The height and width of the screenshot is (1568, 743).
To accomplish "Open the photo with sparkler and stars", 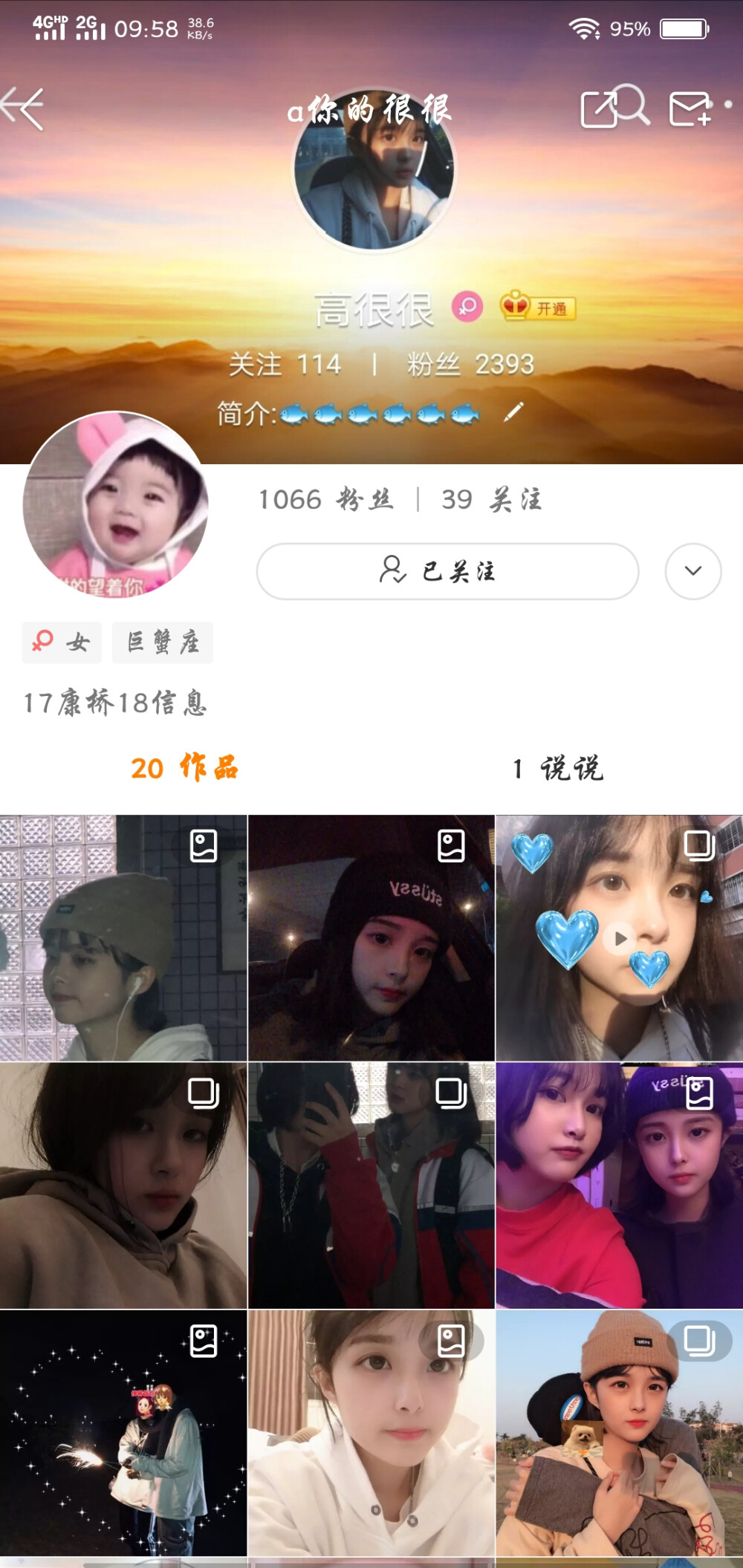I will tap(123, 1433).
